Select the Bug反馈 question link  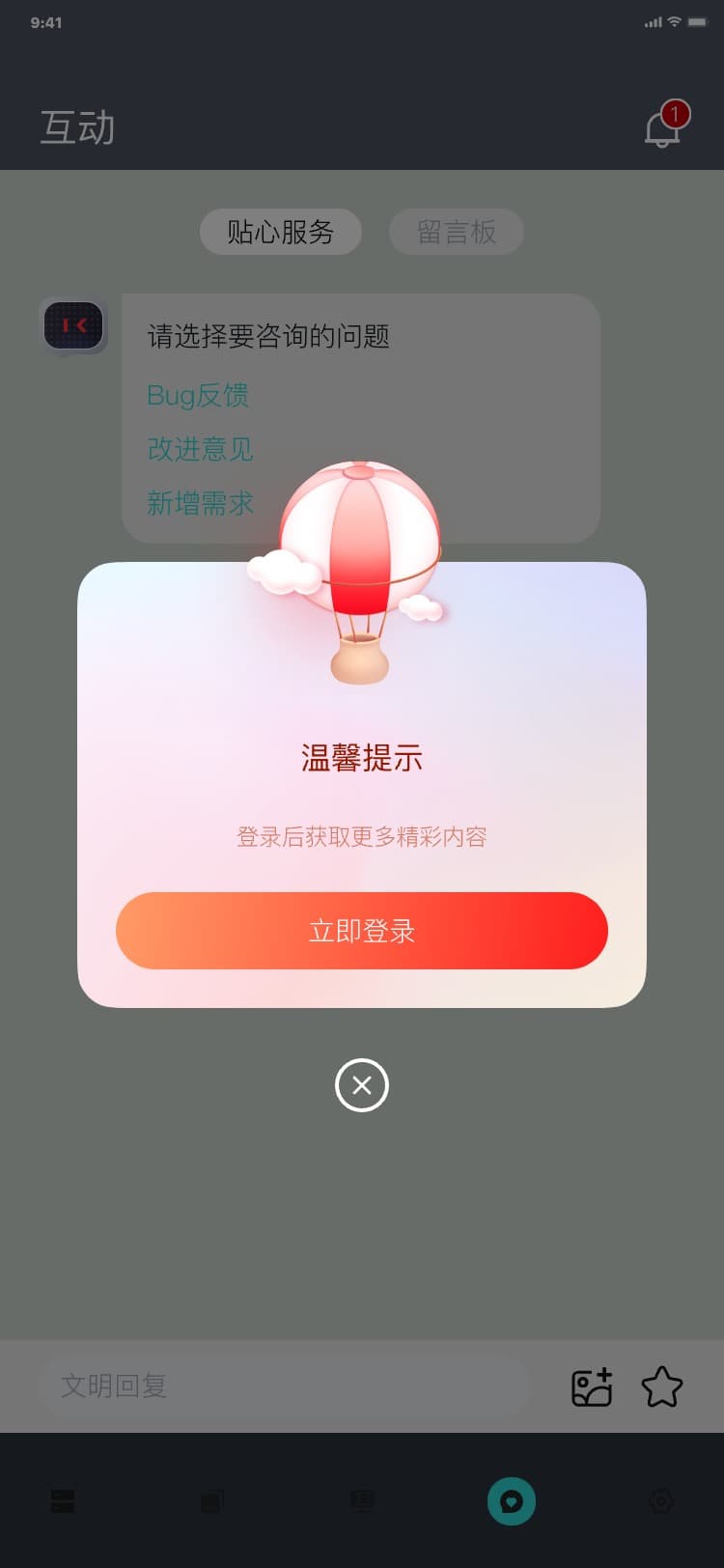click(x=198, y=395)
